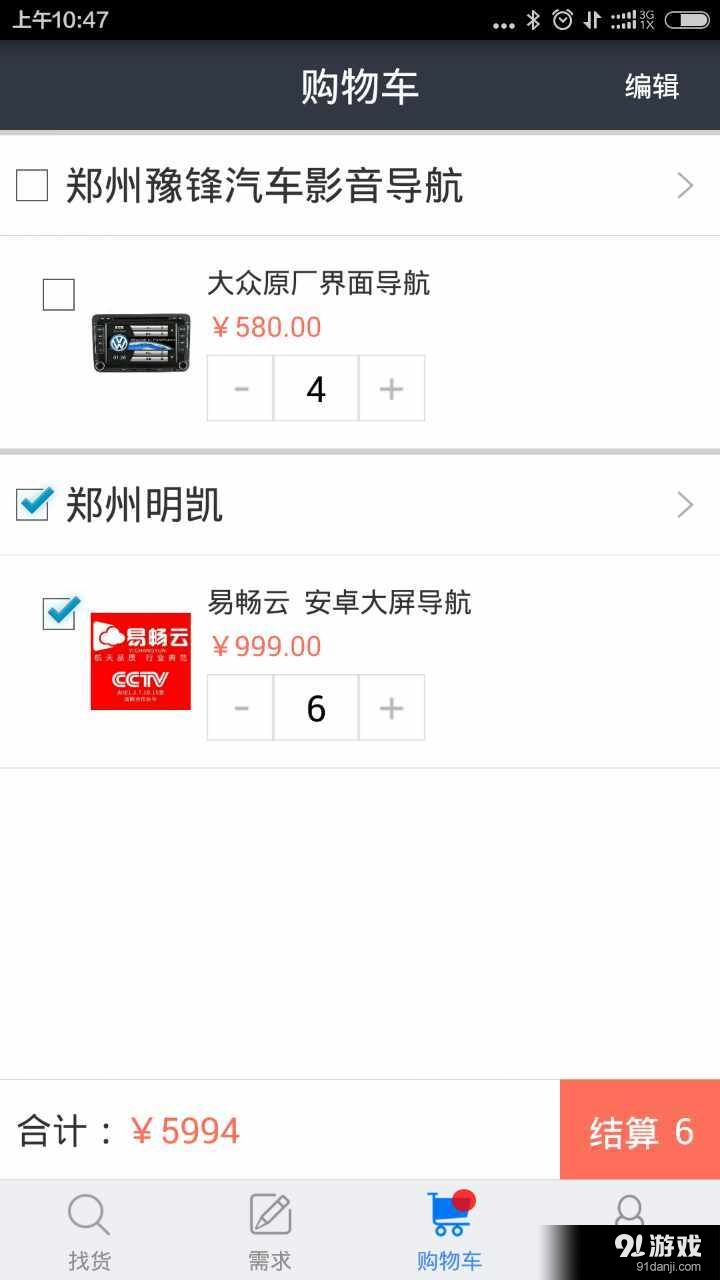Screen dimensions: 720x1280
Task: Open the 郑州明凯 store via its chevron
Action: click(x=685, y=505)
